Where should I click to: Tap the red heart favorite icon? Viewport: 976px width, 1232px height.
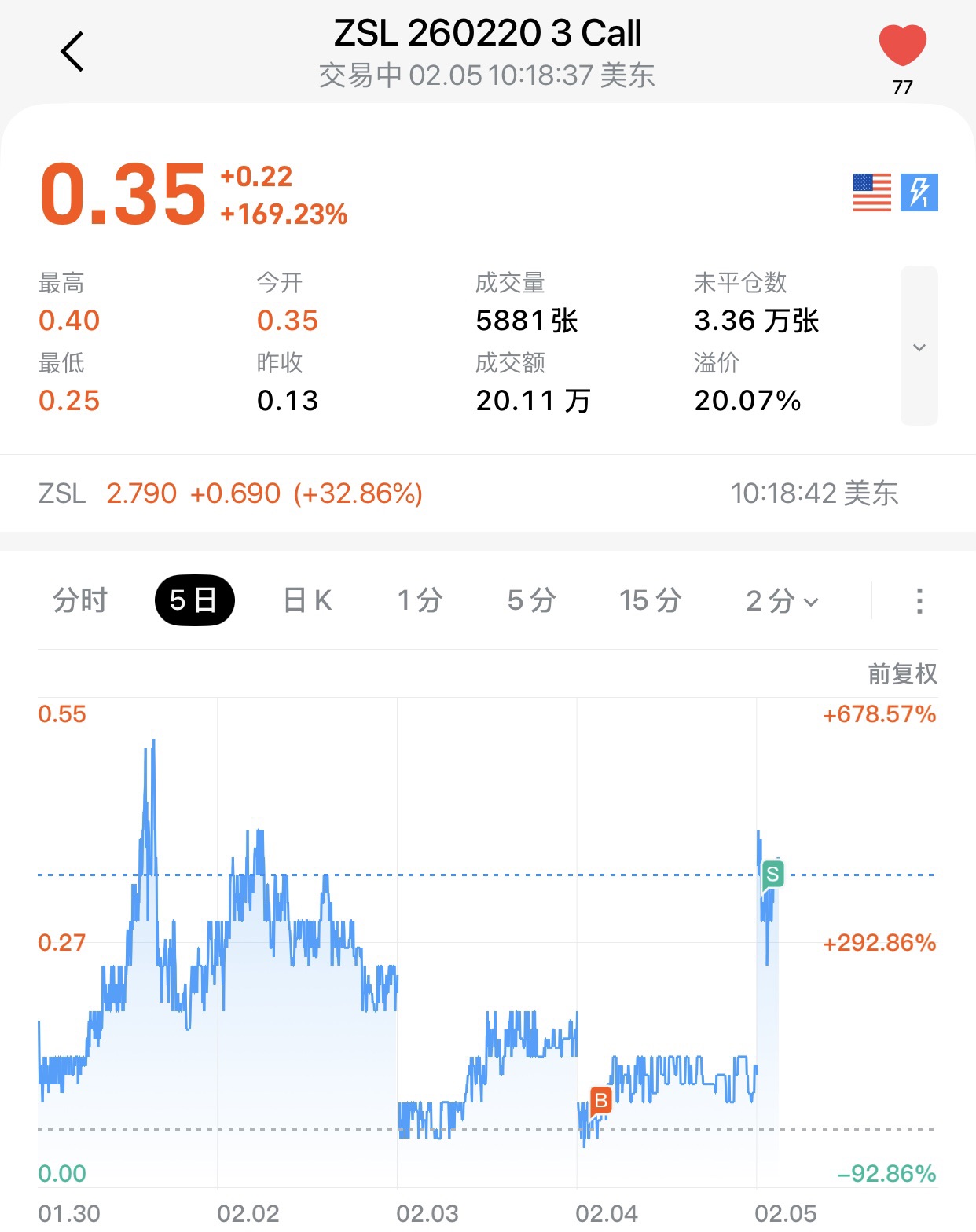(x=902, y=46)
